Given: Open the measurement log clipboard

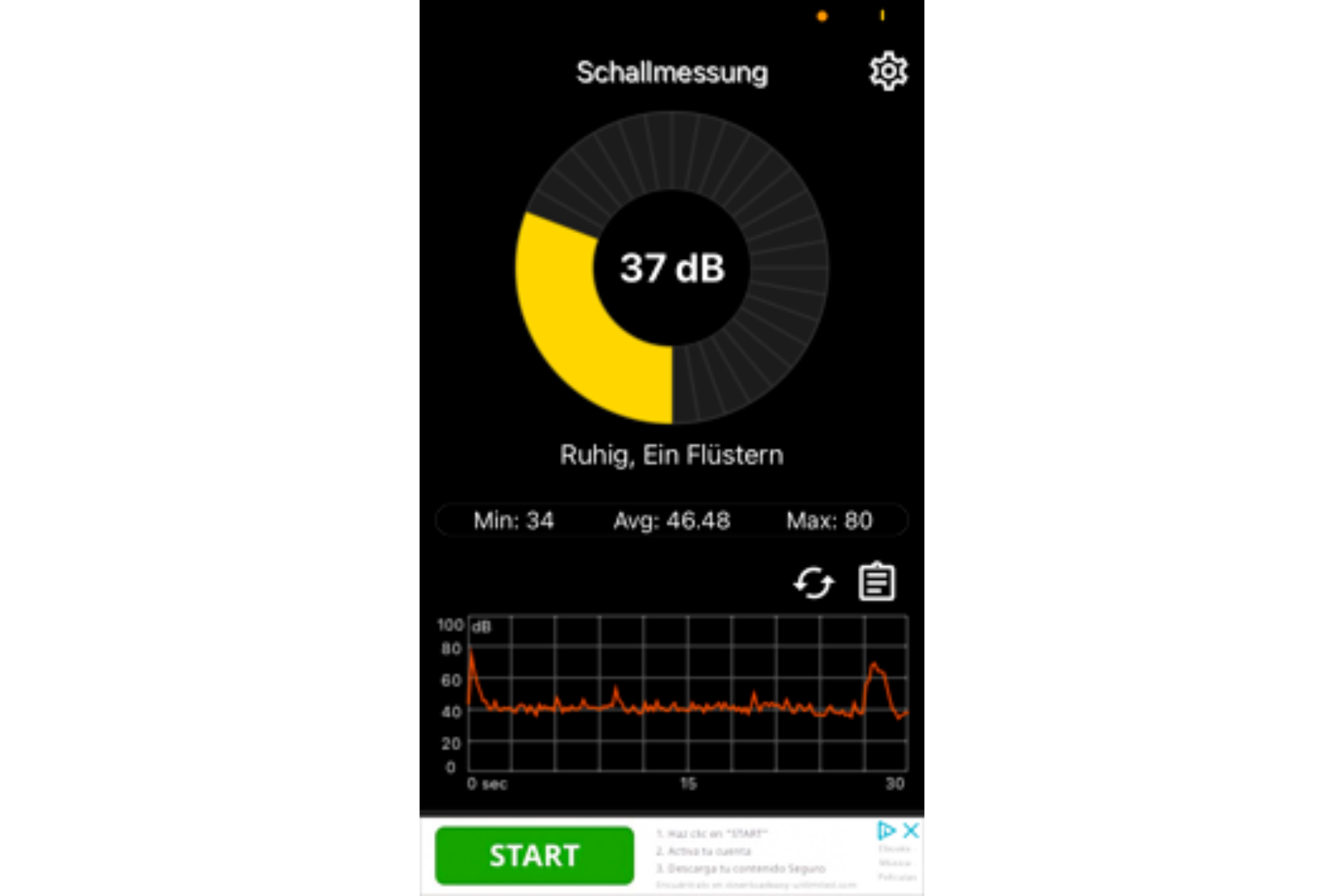Looking at the screenshot, I should pos(876,582).
